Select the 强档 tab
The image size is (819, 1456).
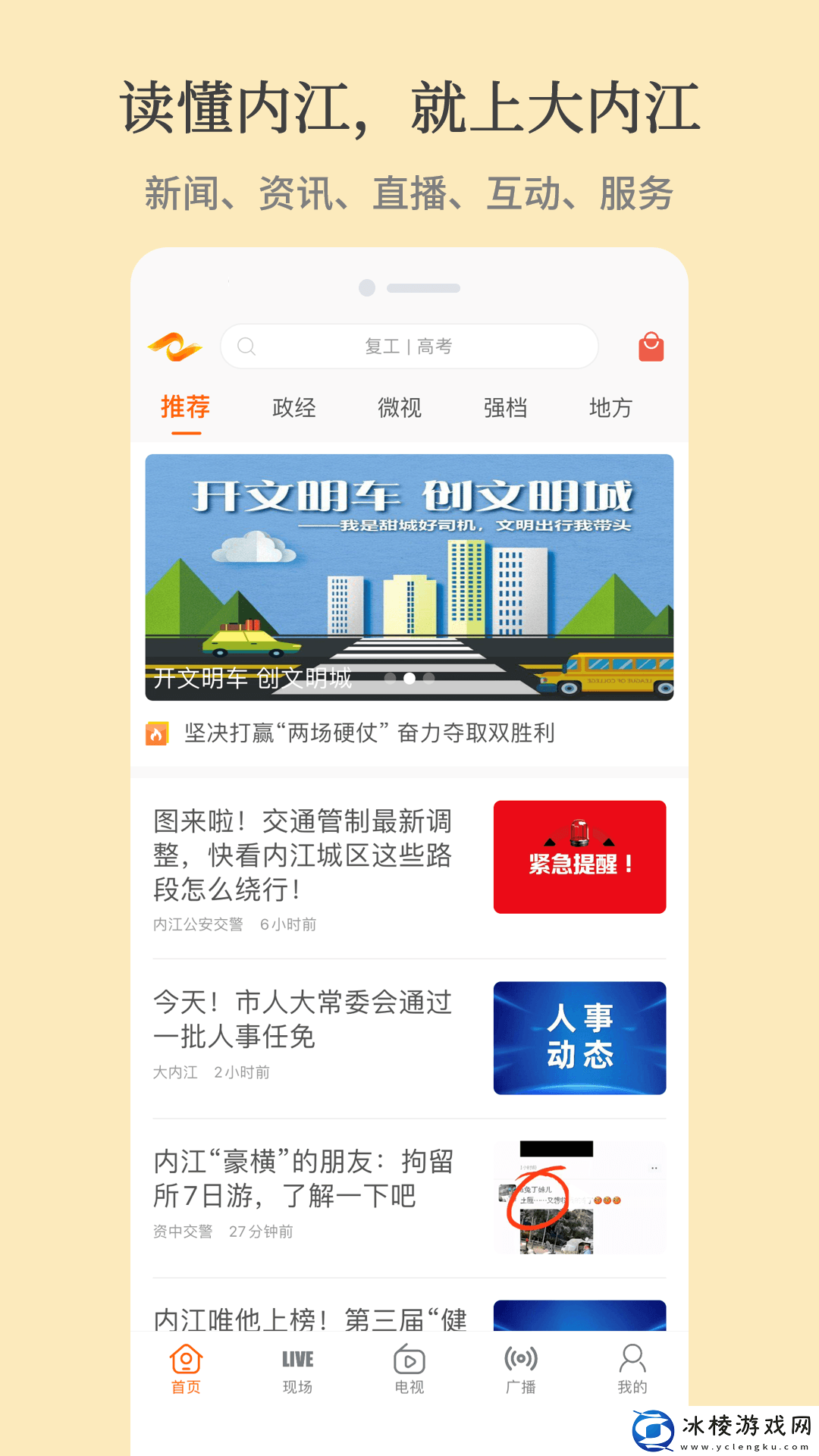[507, 408]
